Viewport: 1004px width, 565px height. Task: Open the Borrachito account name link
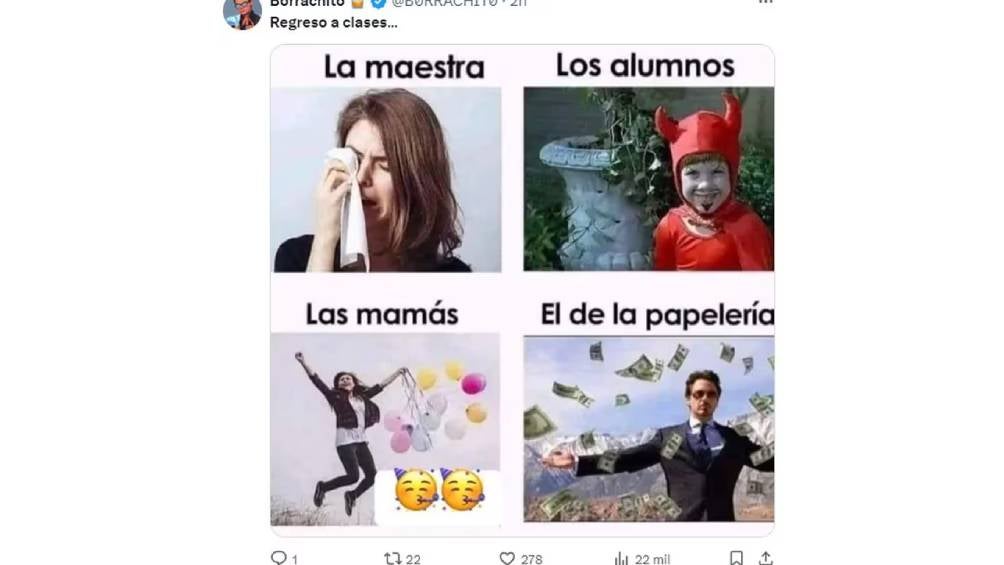coord(307,4)
